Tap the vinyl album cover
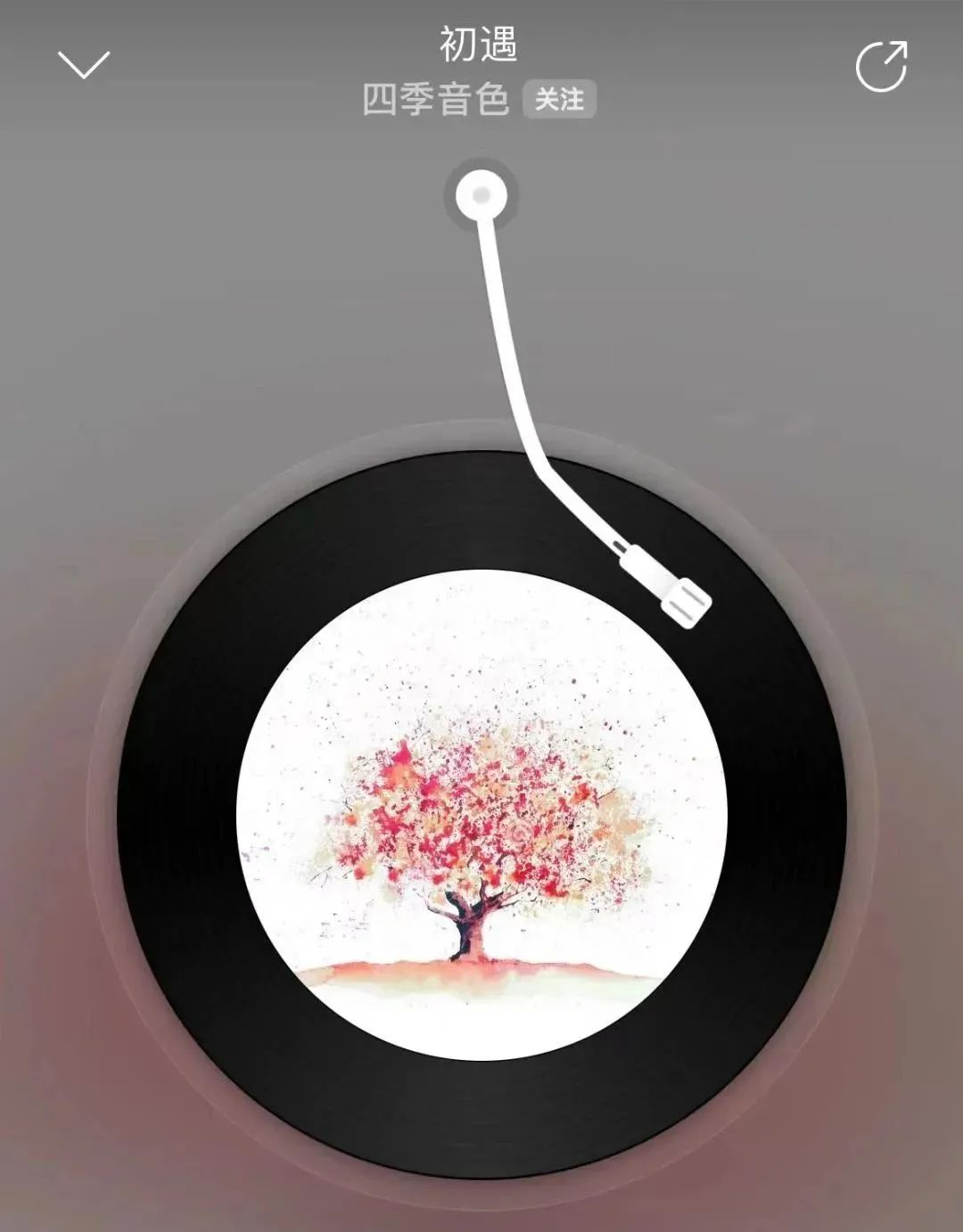963x1232 pixels. 481,813
